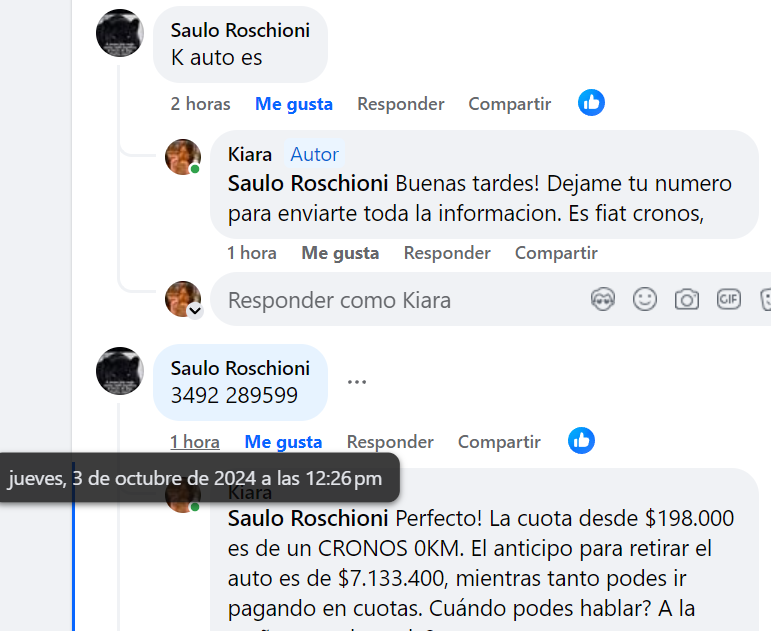Viewport: 771px width, 631px height.
Task: Like Saulo's phone number comment
Action: (283, 442)
